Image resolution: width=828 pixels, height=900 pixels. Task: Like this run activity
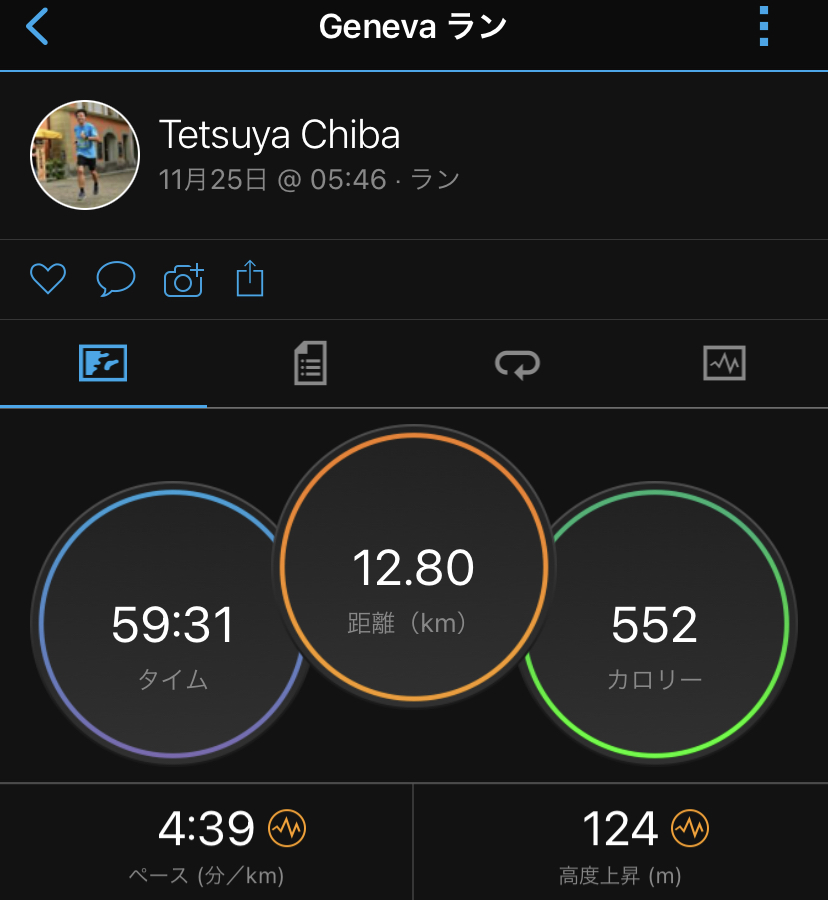[x=47, y=279]
